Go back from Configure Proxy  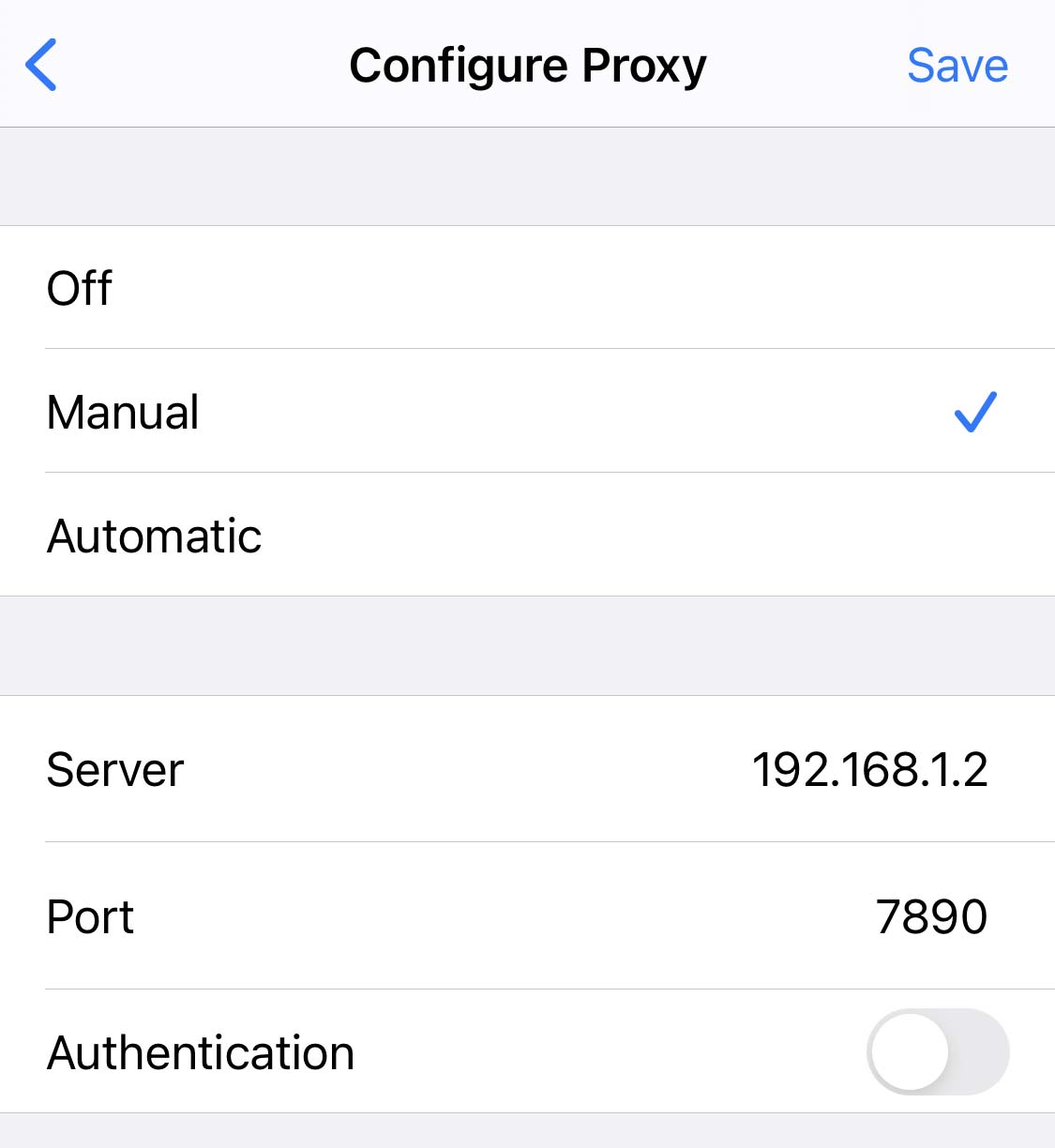41,65
